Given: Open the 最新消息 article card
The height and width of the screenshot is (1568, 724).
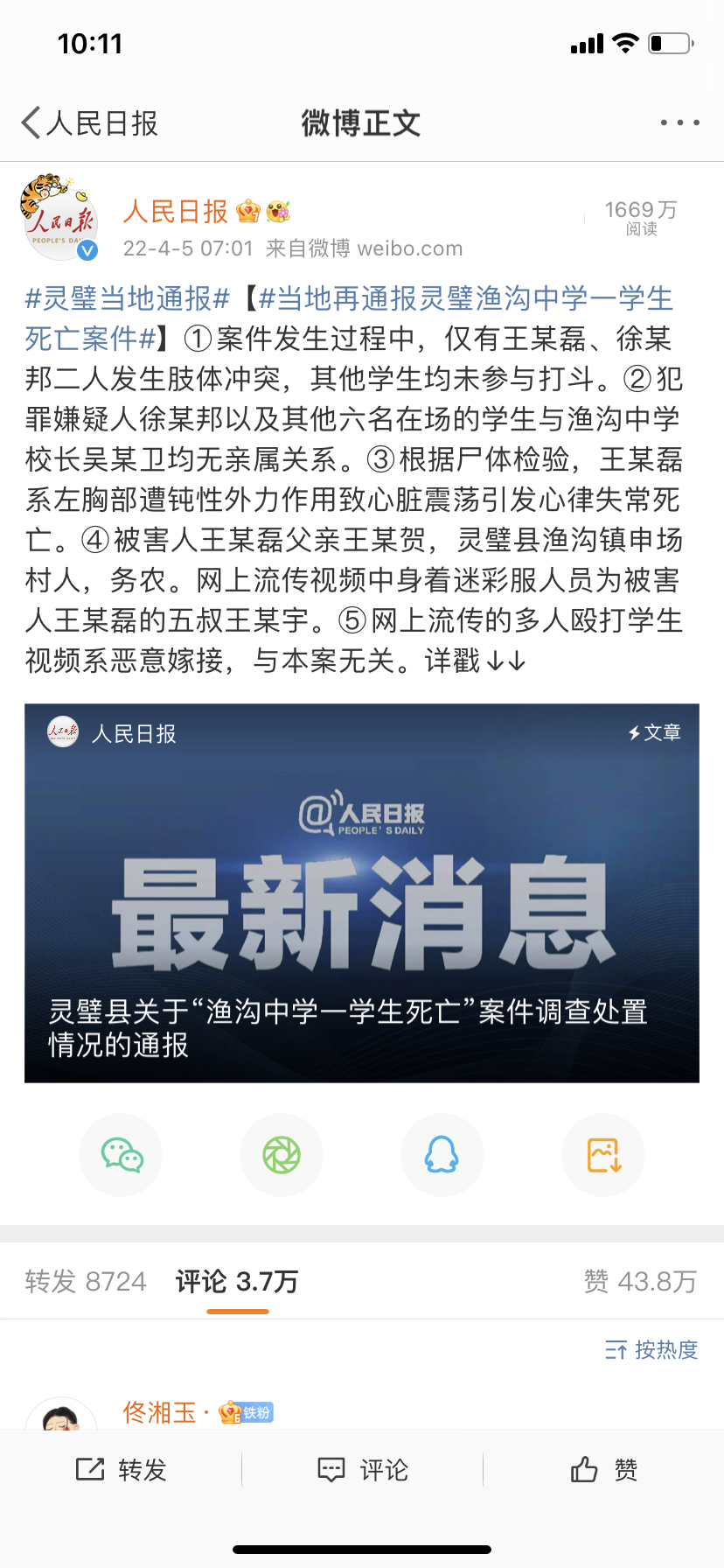Looking at the screenshot, I should pos(362,892).
